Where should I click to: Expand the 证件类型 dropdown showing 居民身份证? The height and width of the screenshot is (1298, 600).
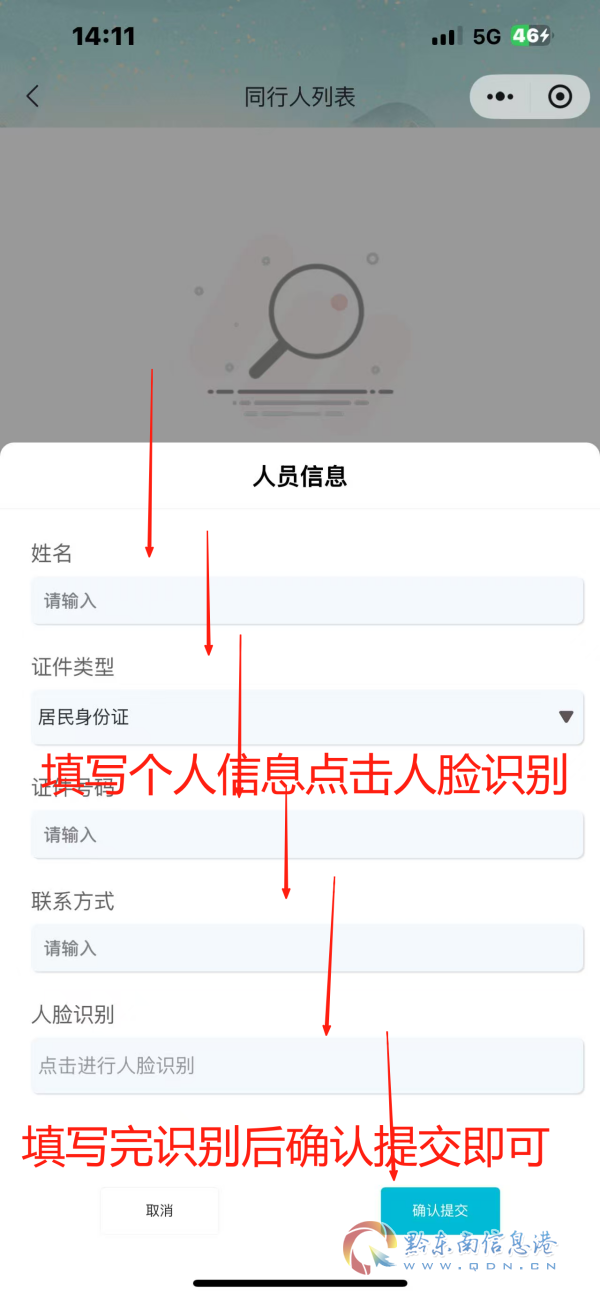(x=306, y=717)
